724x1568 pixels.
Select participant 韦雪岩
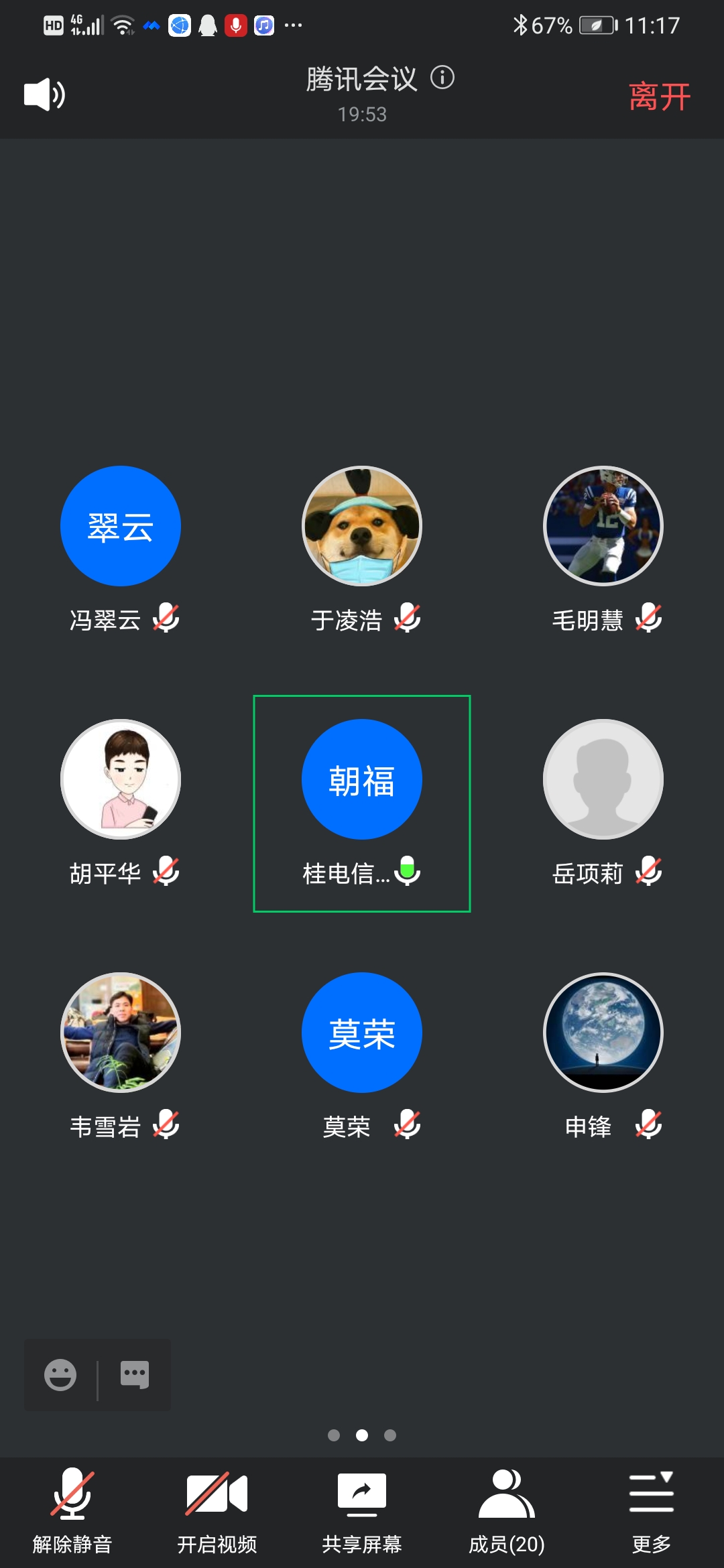tap(121, 1033)
